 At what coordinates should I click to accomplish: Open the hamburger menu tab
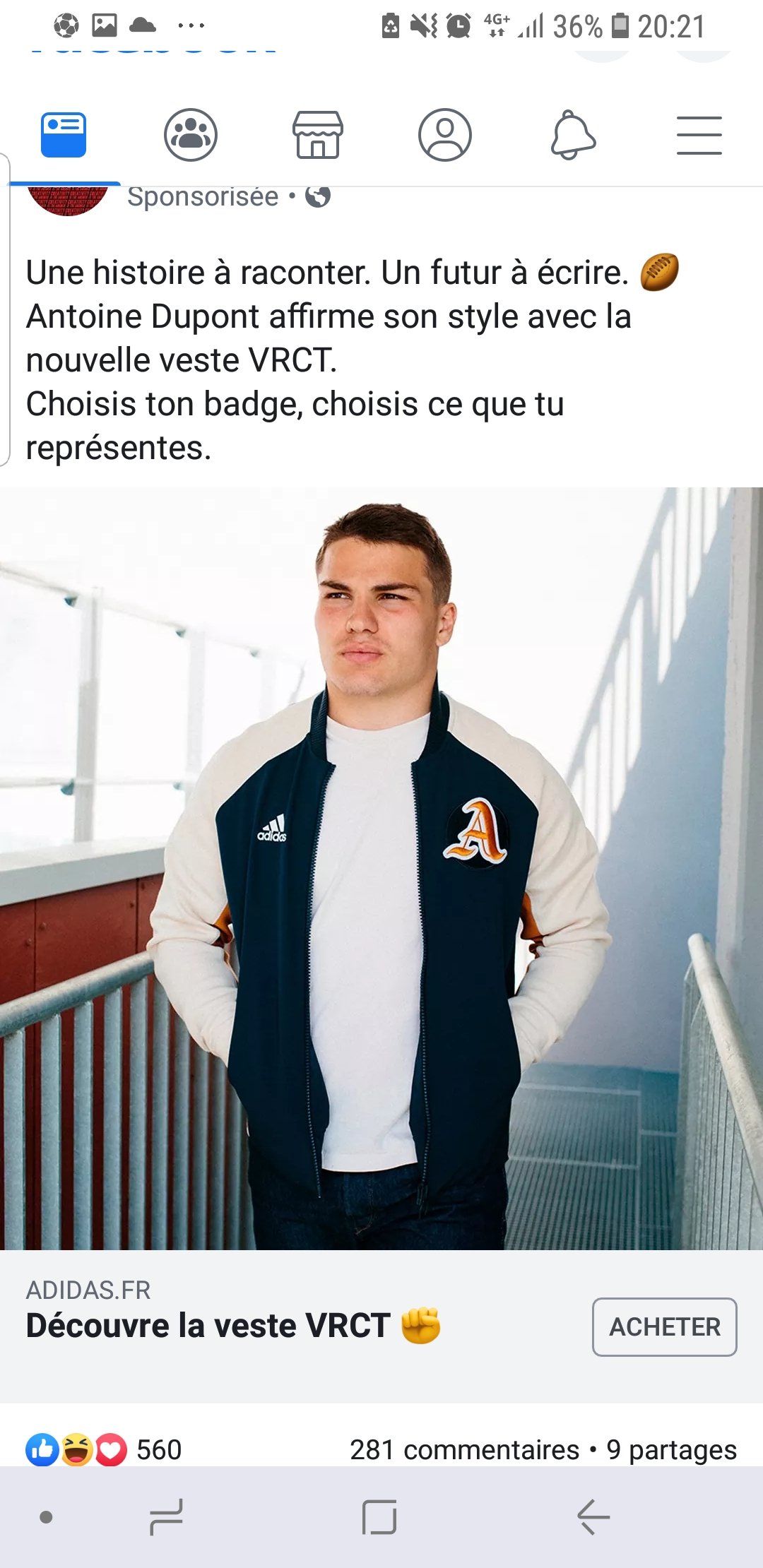pos(699,135)
